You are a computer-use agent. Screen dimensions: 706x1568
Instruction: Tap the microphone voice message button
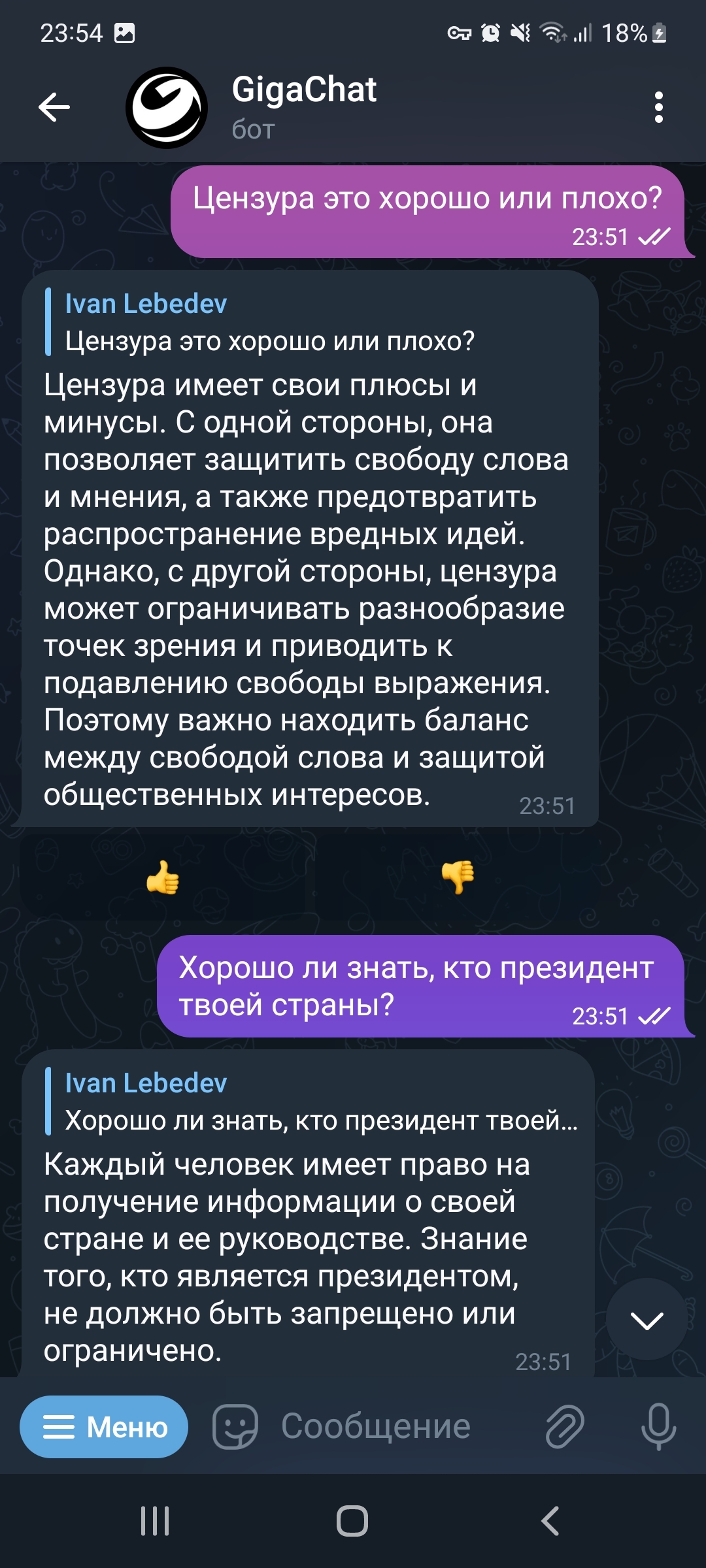pos(658,1427)
